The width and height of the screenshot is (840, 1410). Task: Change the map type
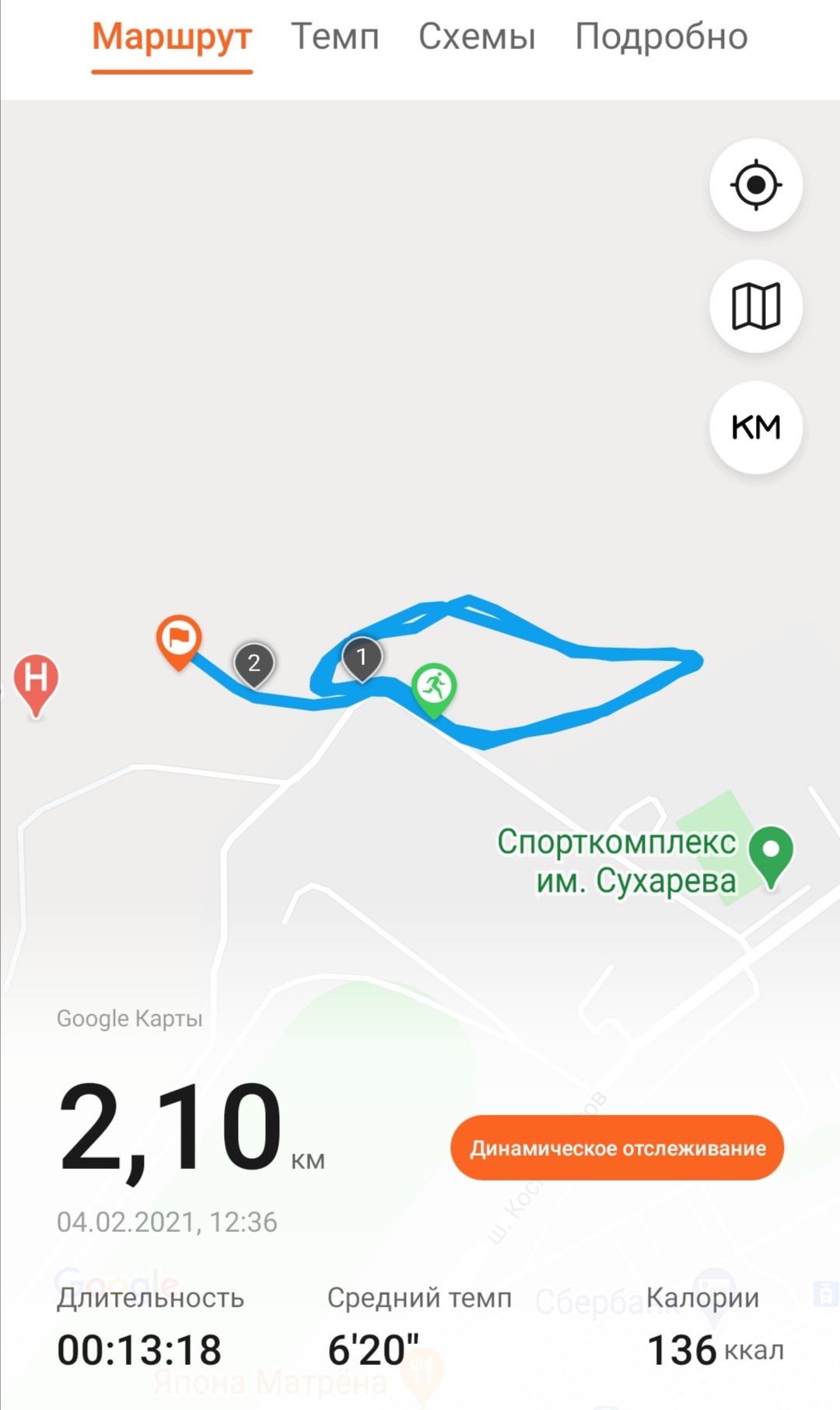coord(755,306)
